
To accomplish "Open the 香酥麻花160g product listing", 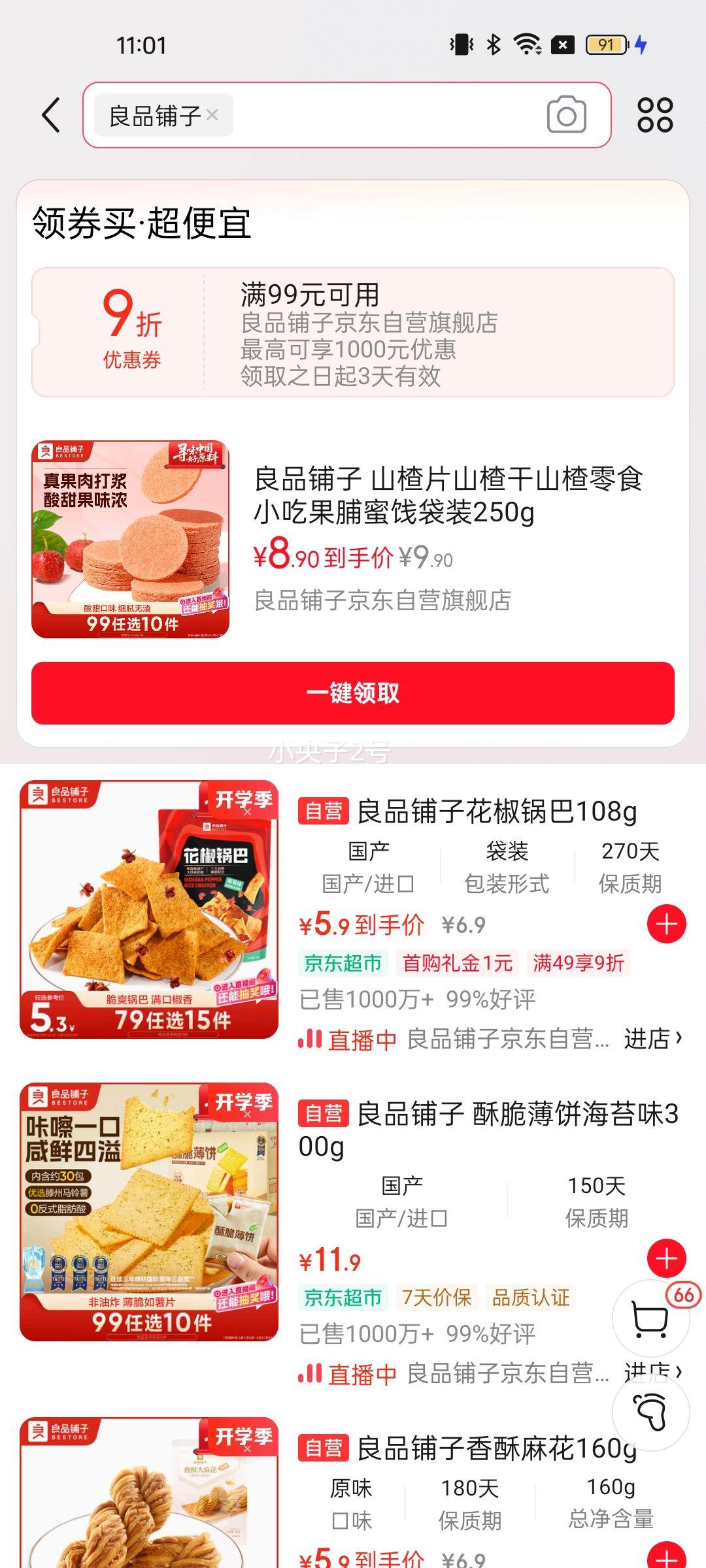I will point(496,1448).
